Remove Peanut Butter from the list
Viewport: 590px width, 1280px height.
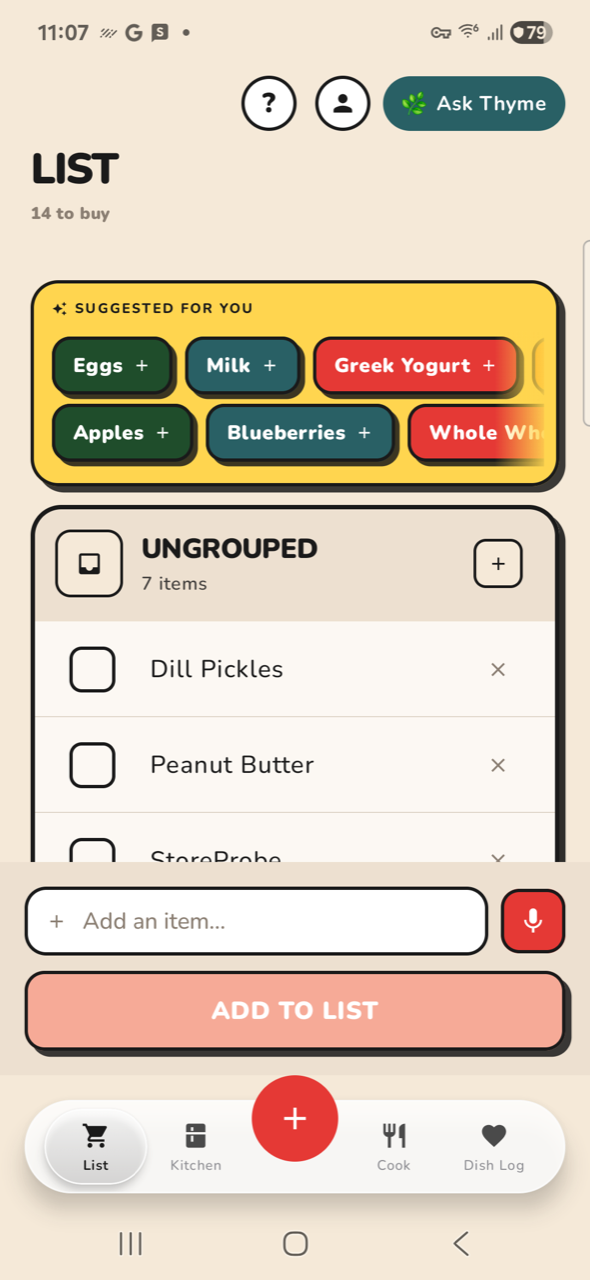click(498, 765)
